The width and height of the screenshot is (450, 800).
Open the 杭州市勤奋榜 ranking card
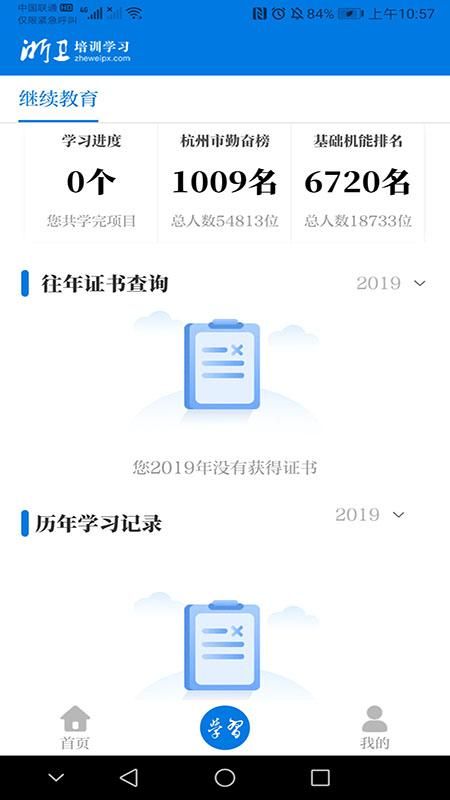224,183
